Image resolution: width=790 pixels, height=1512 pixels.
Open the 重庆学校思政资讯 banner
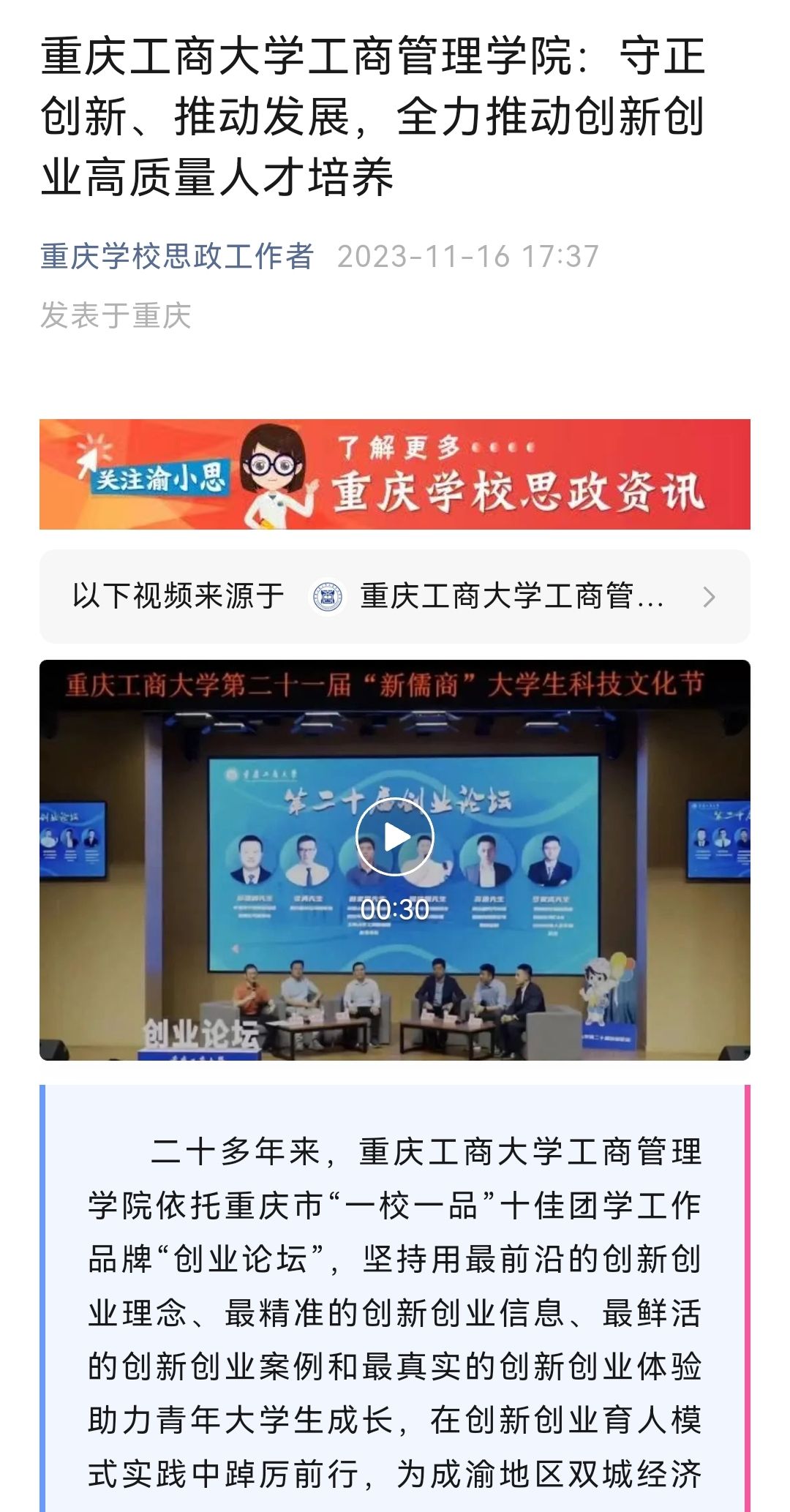(395, 474)
